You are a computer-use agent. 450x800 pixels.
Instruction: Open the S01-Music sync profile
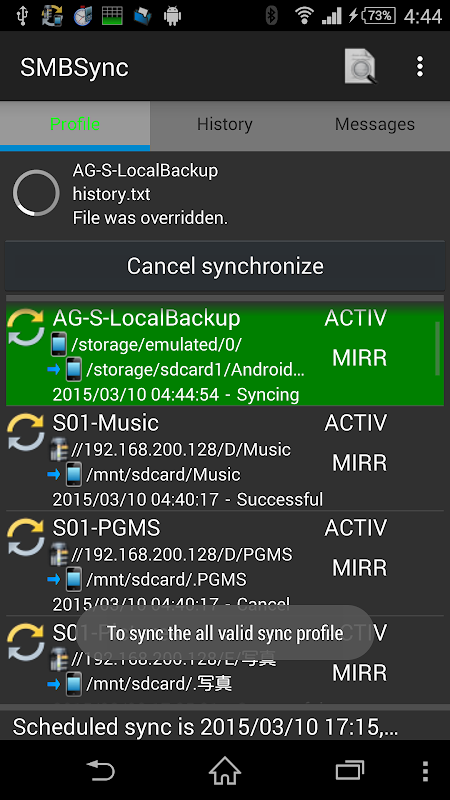(x=225, y=459)
